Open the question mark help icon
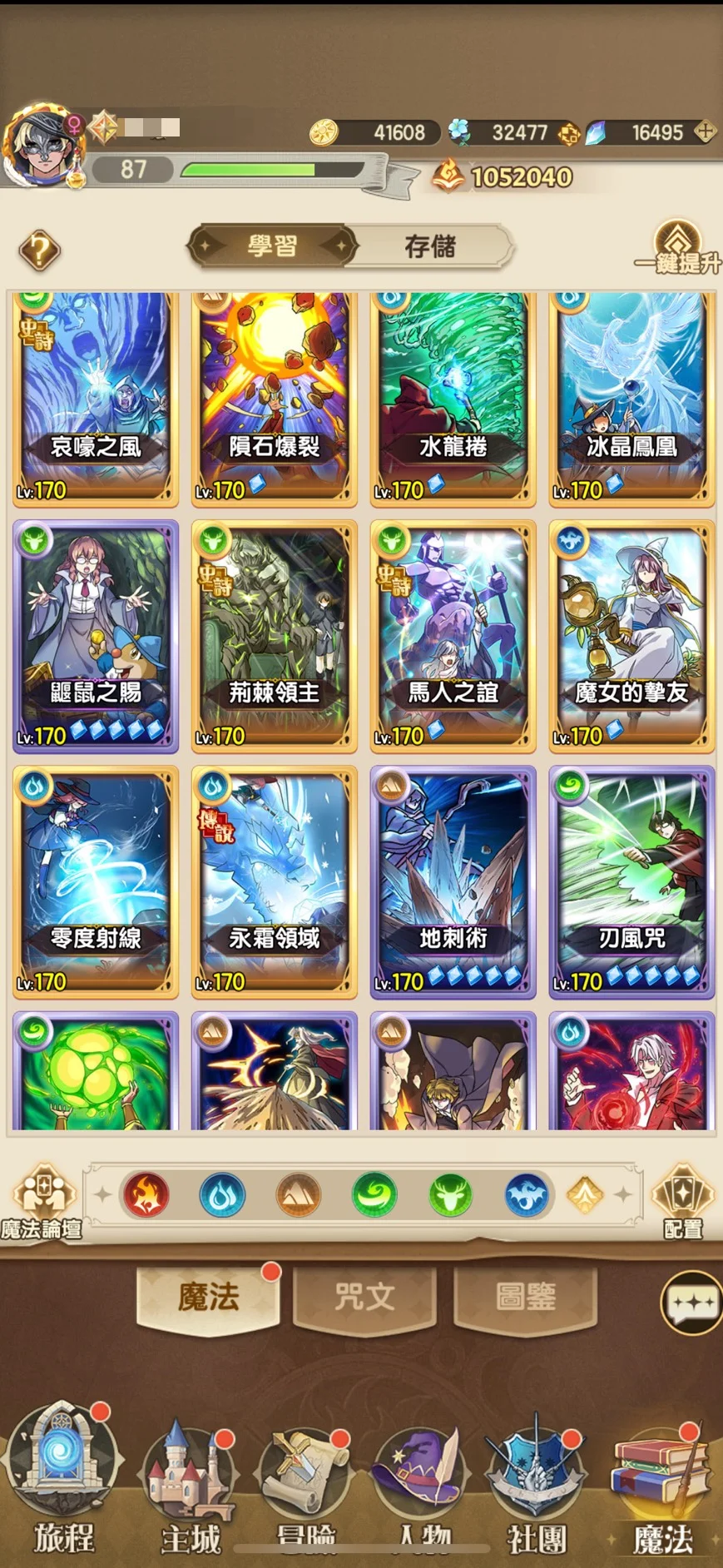 click(x=39, y=250)
